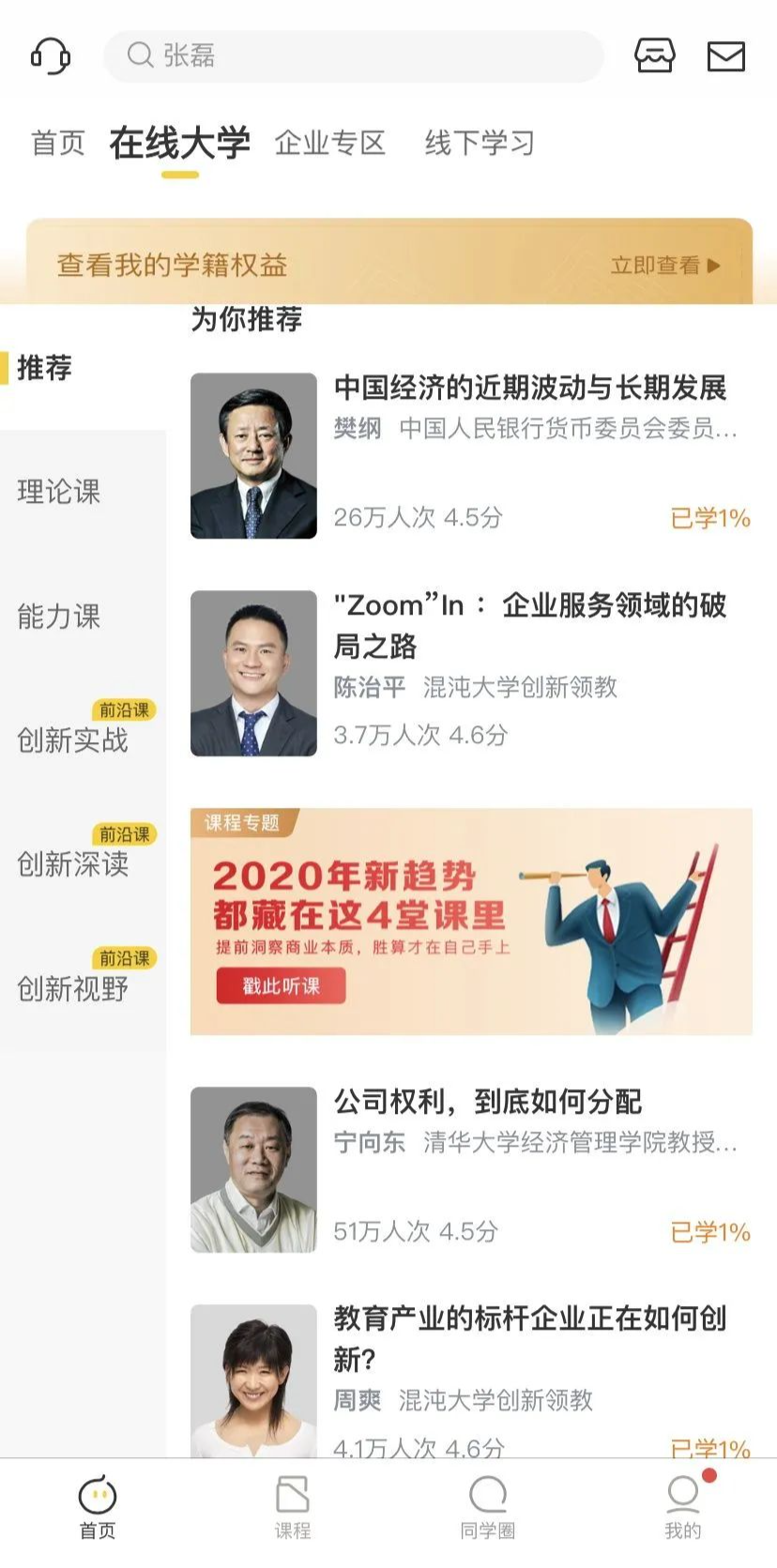
Task: Select the 能力课 category
Action: 58,617
